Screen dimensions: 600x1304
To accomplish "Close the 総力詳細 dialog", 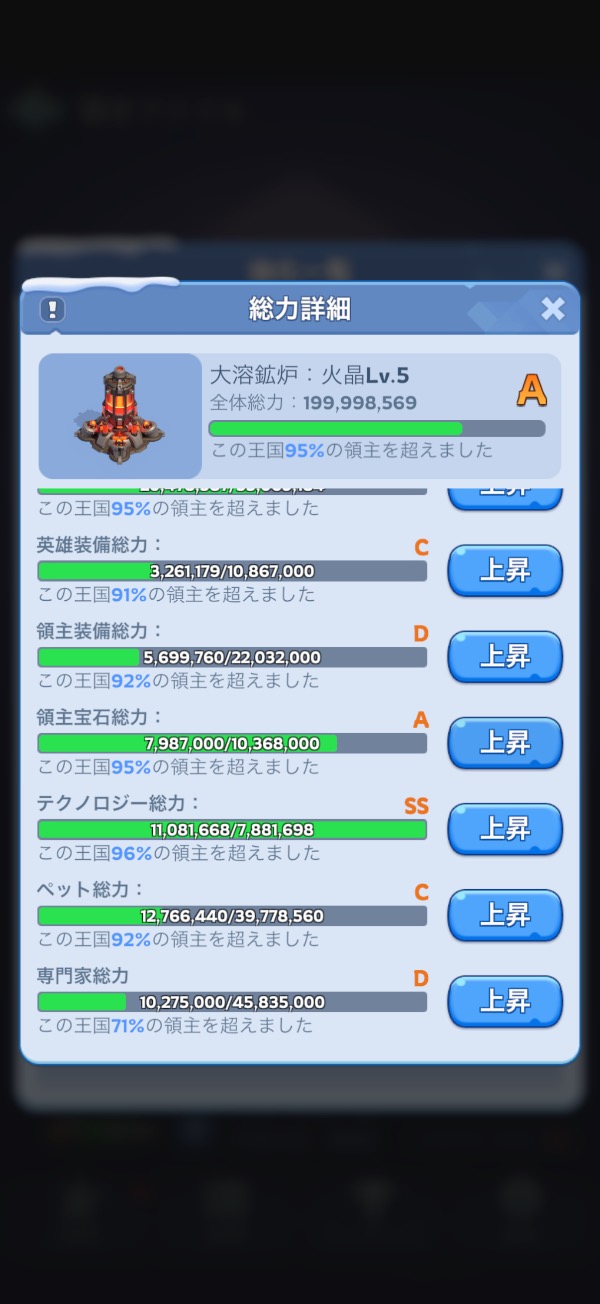I will tap(552, 309).
